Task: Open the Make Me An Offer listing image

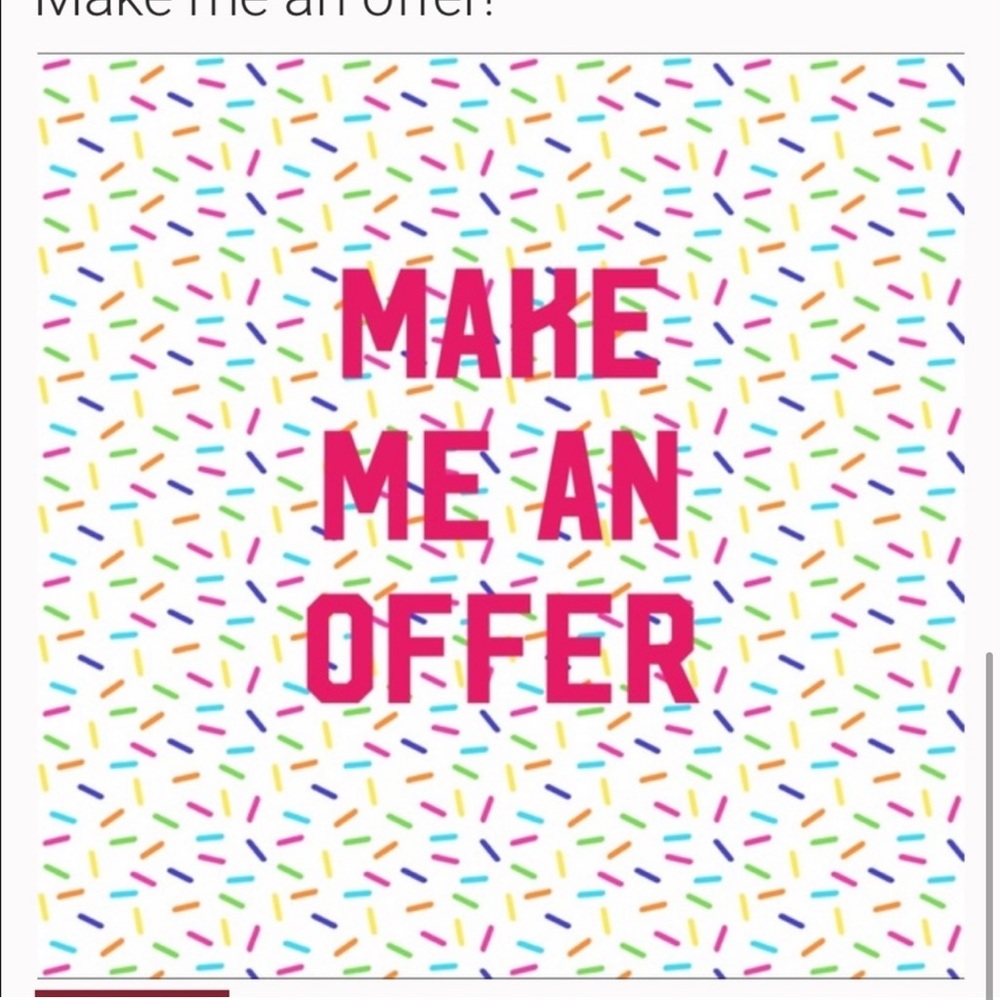Action: 500,515
